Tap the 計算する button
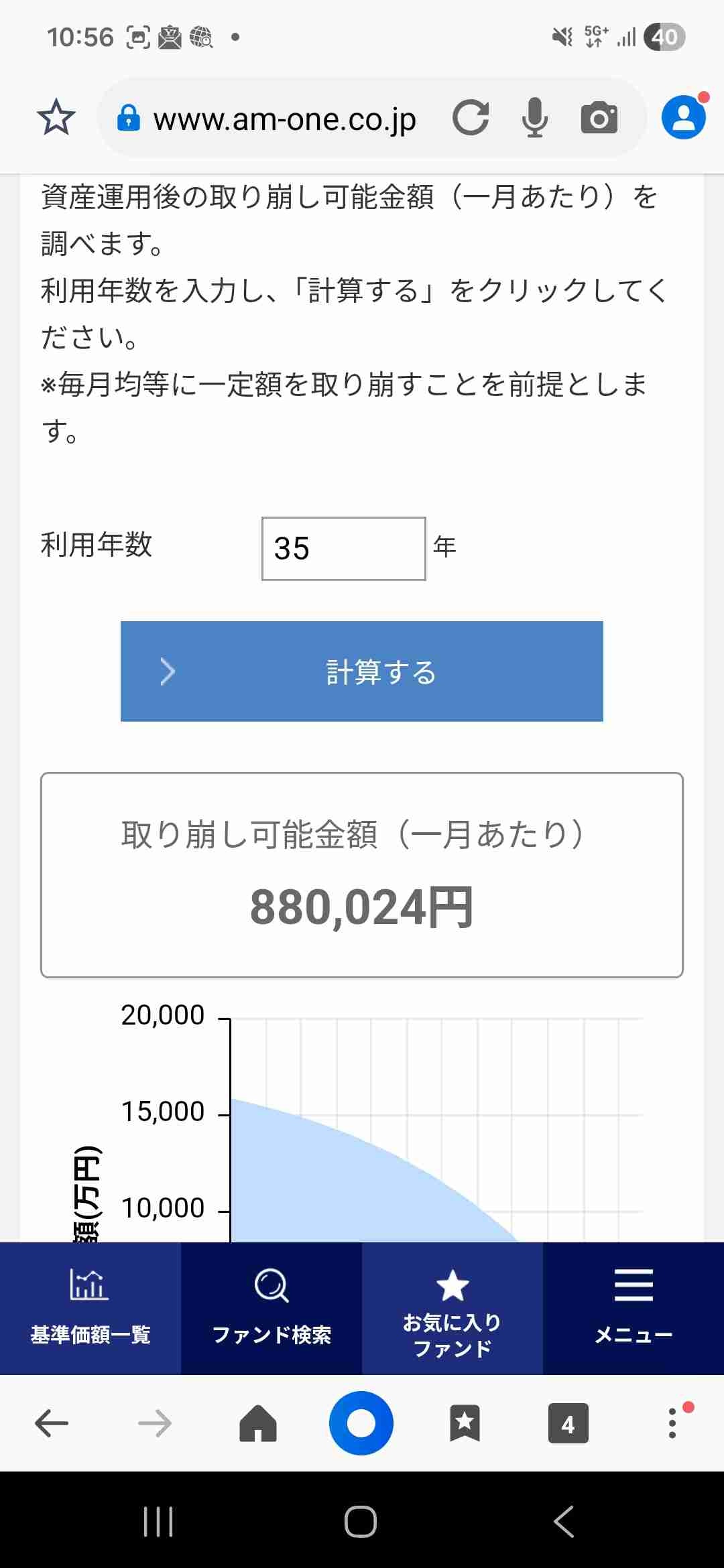Screen dimensions: 724x1568 362,671
